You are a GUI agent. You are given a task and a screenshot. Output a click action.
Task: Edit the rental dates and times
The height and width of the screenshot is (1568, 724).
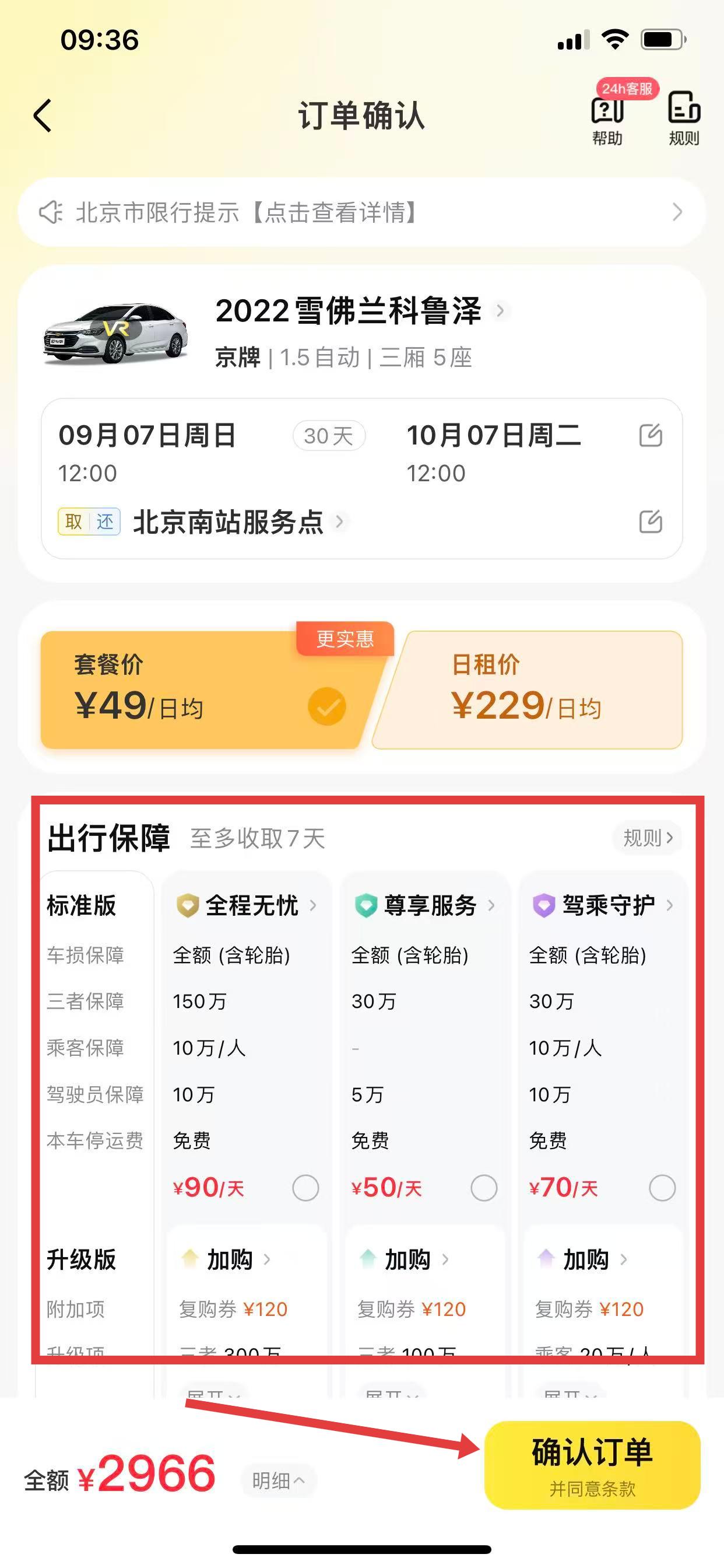pos(651,436)
